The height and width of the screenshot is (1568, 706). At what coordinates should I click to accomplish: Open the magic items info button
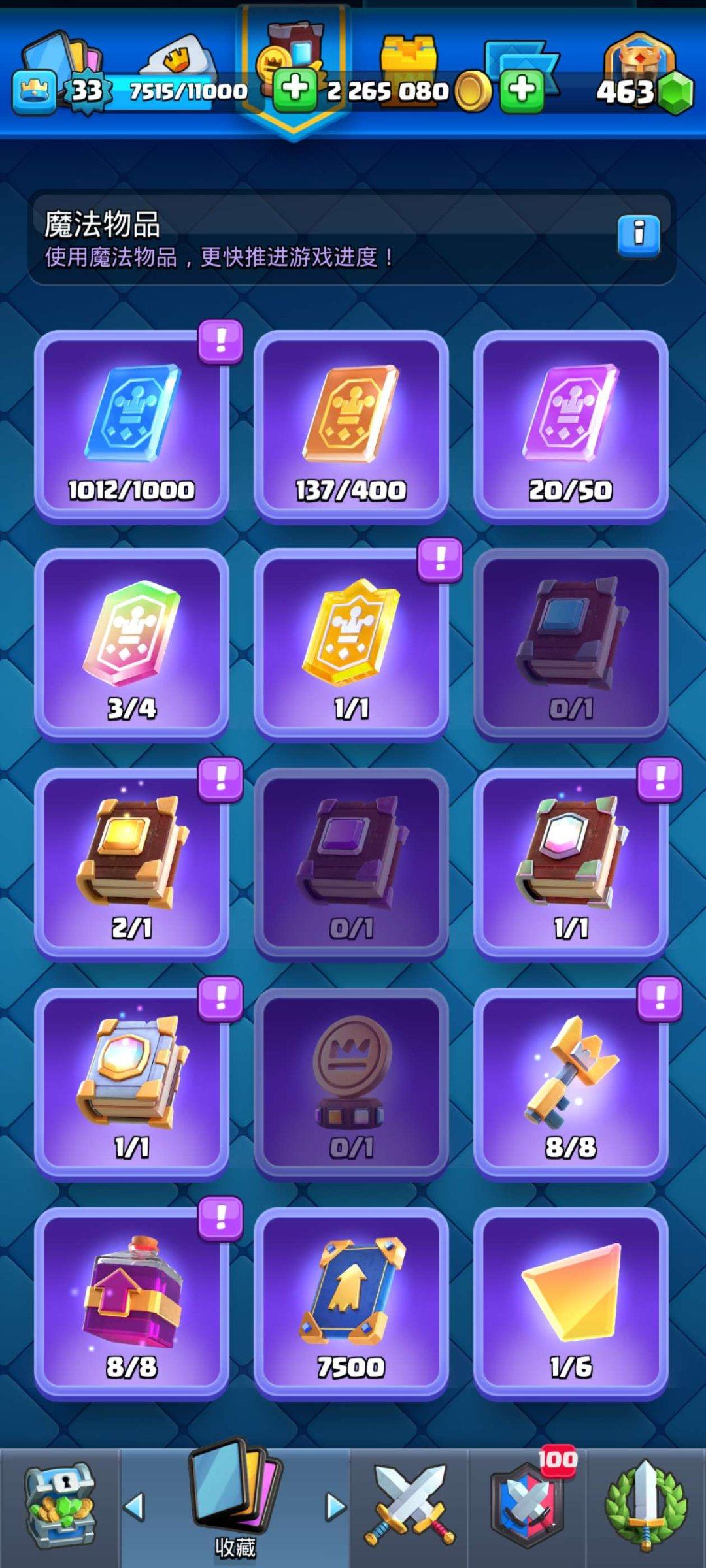638,234
